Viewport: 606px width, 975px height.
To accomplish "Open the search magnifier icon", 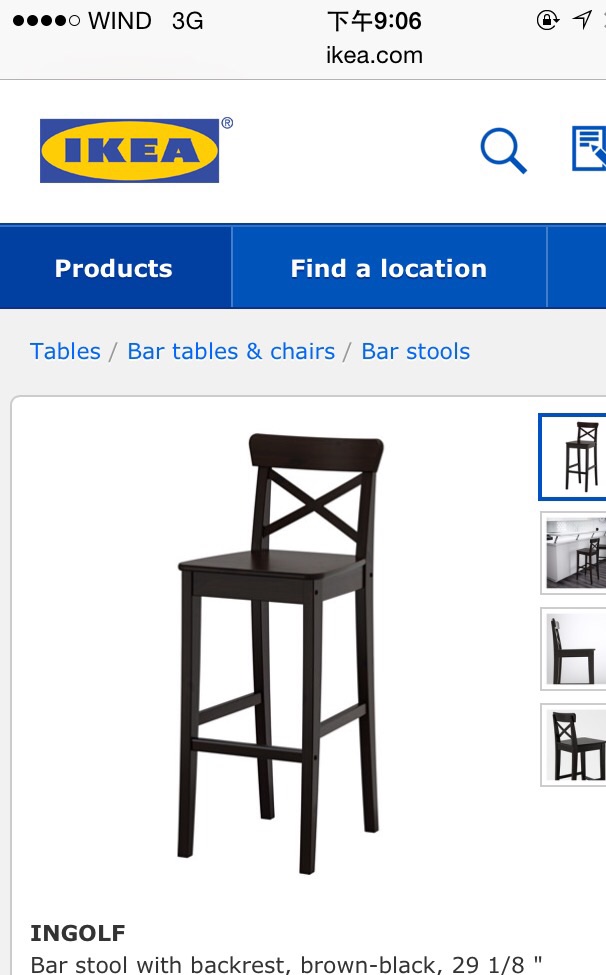I will [x=503, y=151].
